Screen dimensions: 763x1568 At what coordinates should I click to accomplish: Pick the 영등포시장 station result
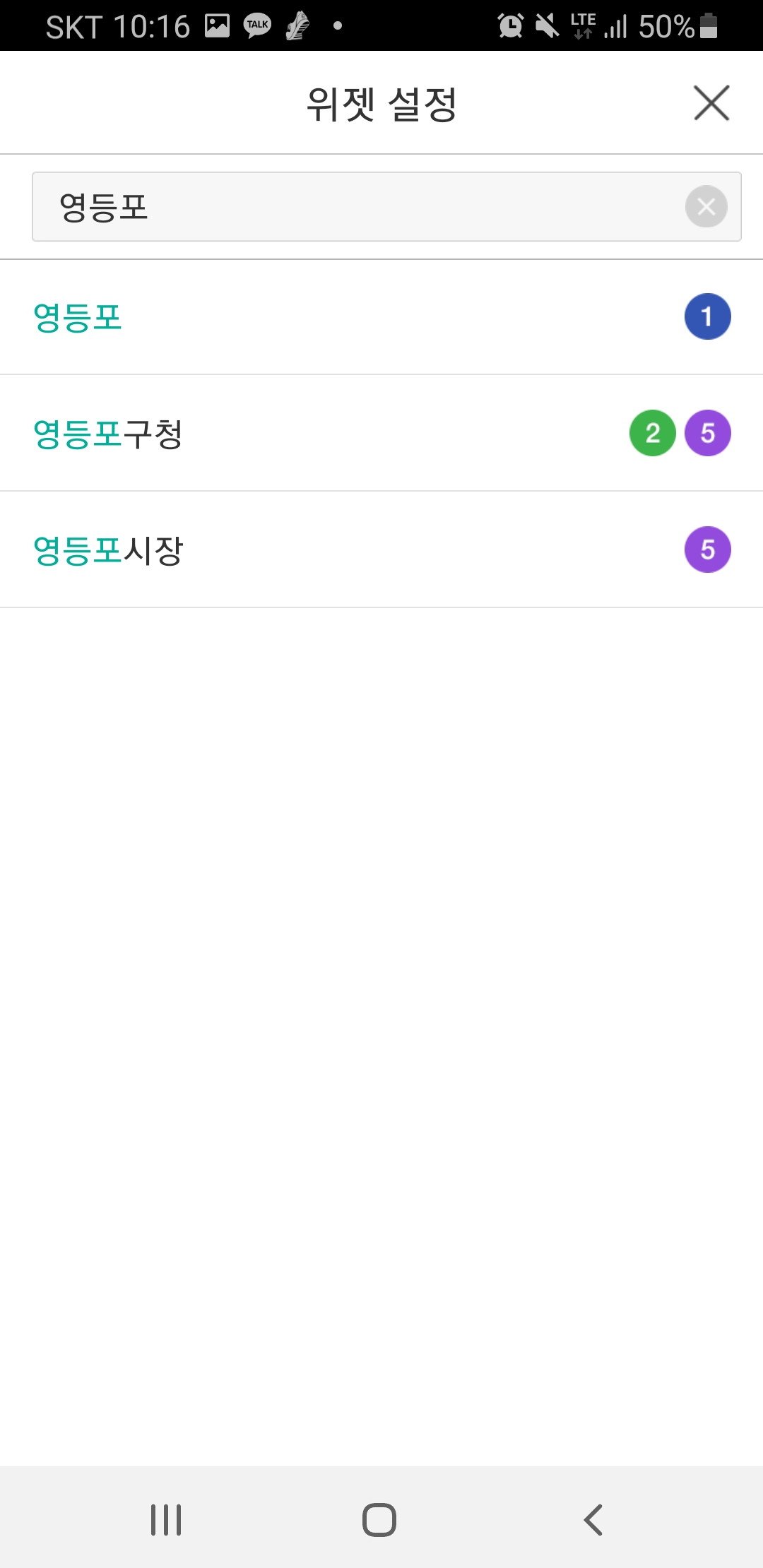[381, 550]
